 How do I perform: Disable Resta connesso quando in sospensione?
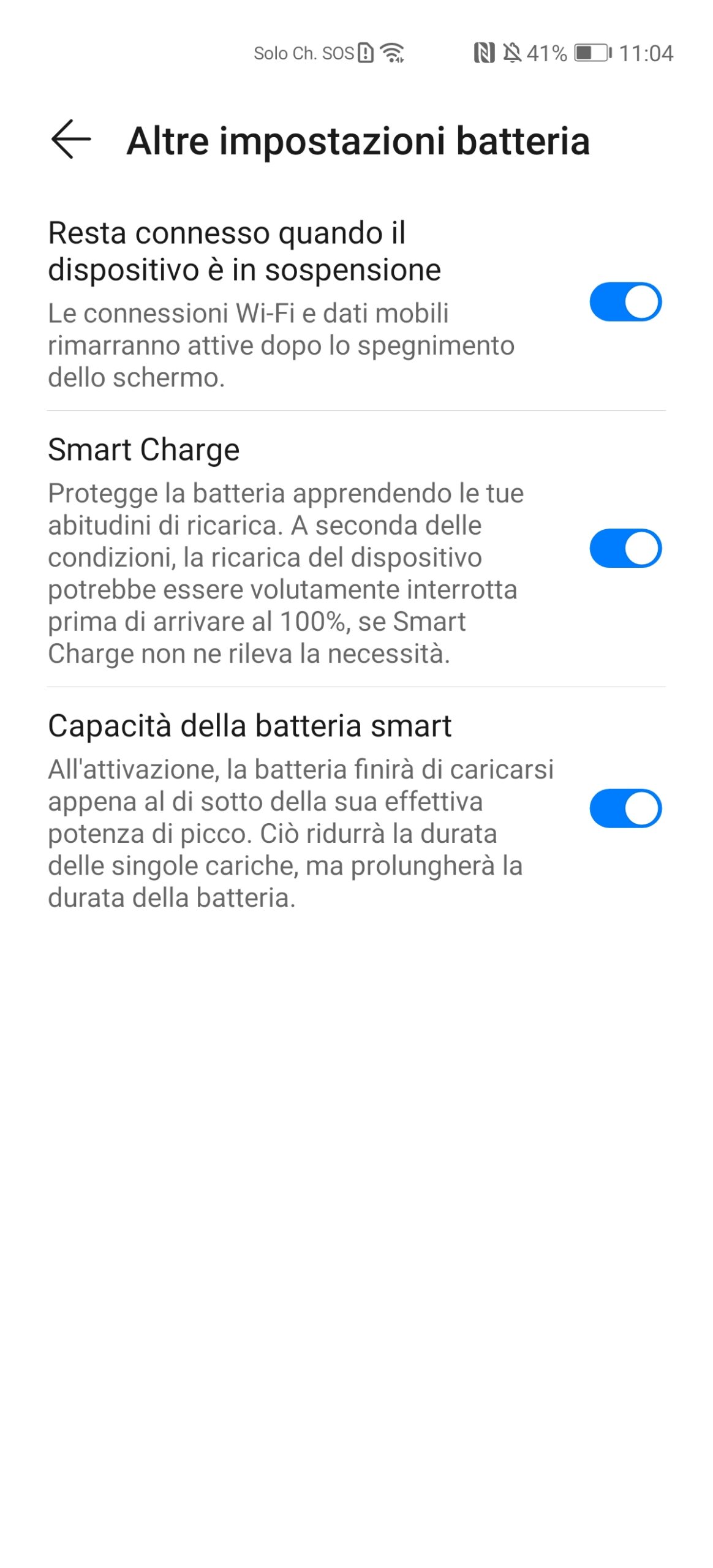625,302
